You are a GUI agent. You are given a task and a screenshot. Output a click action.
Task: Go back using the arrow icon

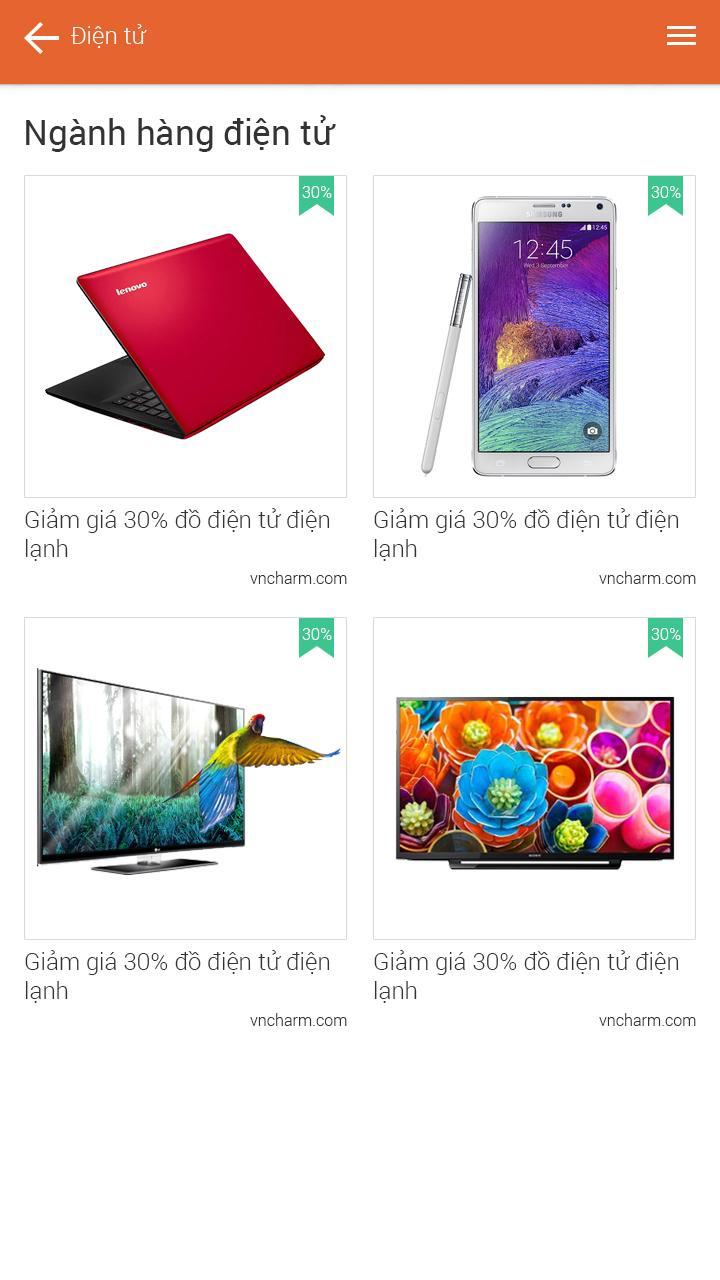pos(41,38)
